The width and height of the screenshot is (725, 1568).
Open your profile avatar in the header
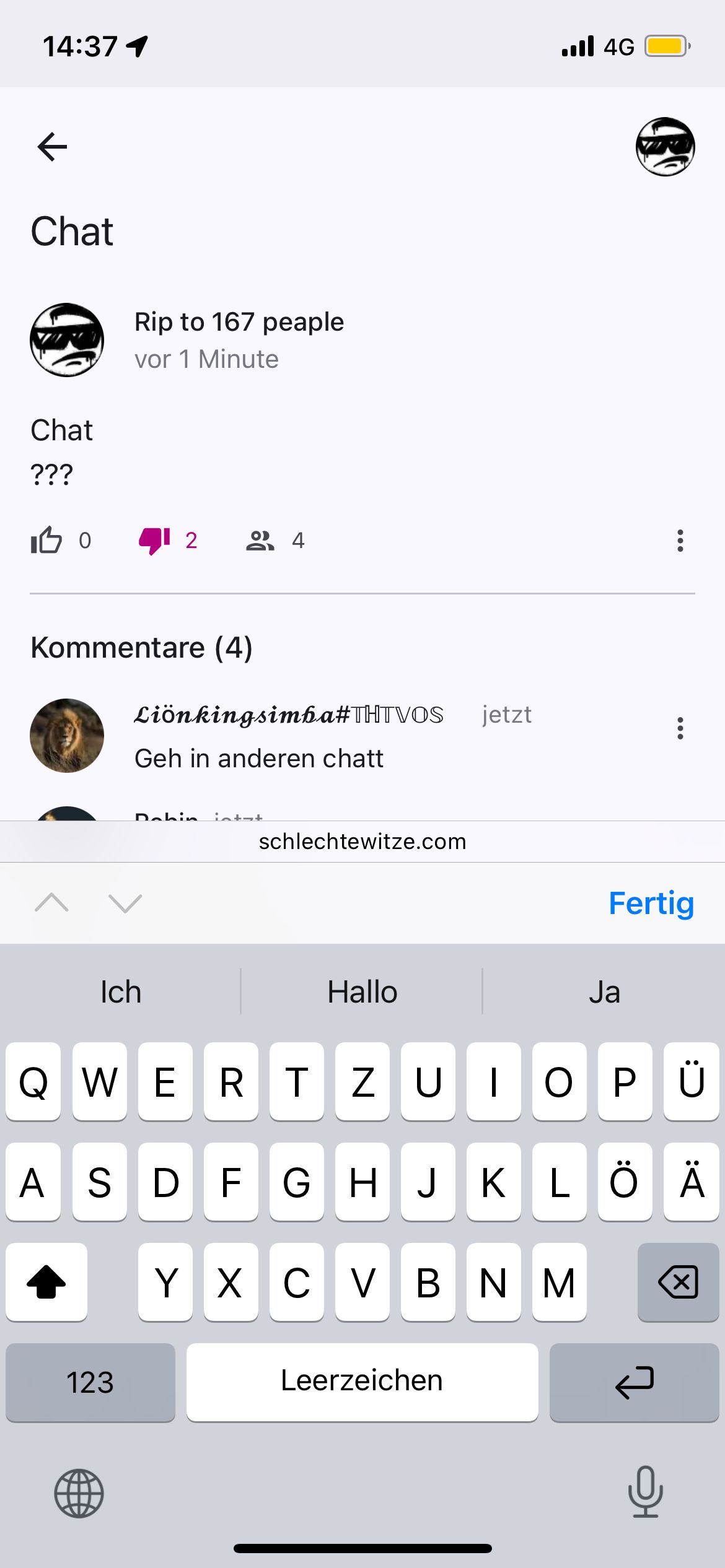pyautogui.click(x=665, y=147)
